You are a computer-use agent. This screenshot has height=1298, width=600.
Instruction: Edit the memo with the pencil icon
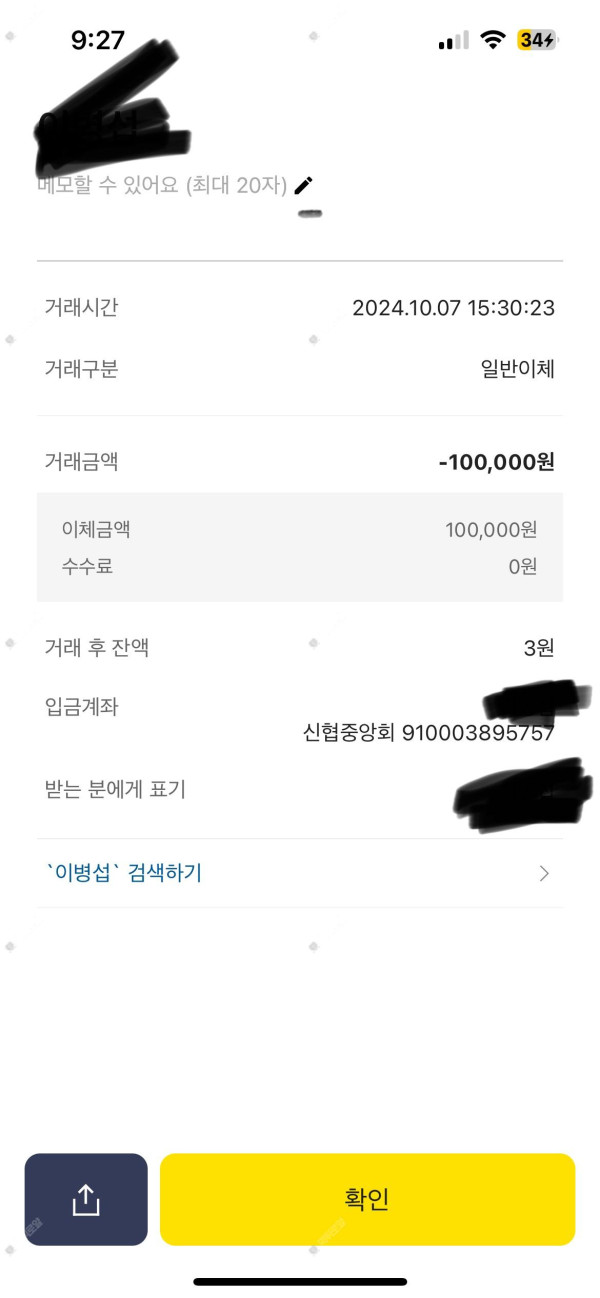pos(304,185)
